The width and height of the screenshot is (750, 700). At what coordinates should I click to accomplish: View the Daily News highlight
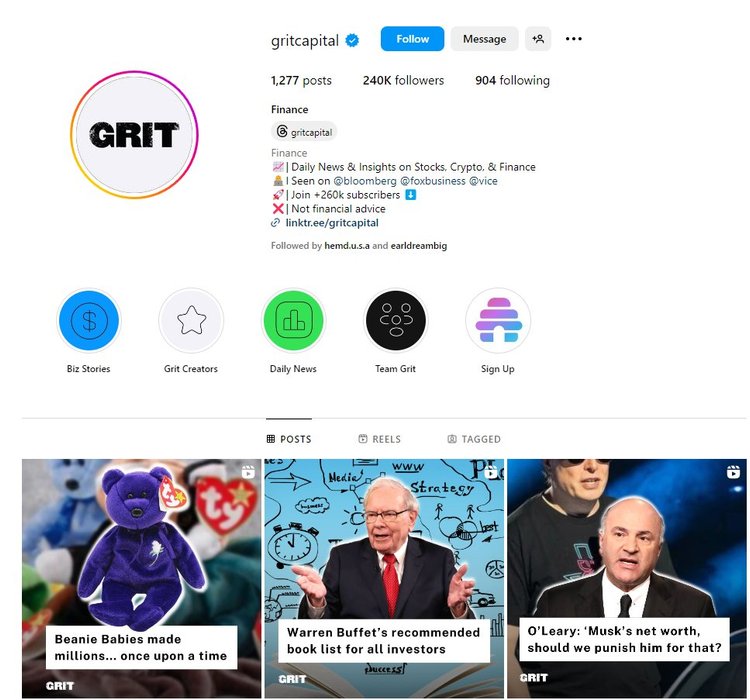(x=293, y=321)
